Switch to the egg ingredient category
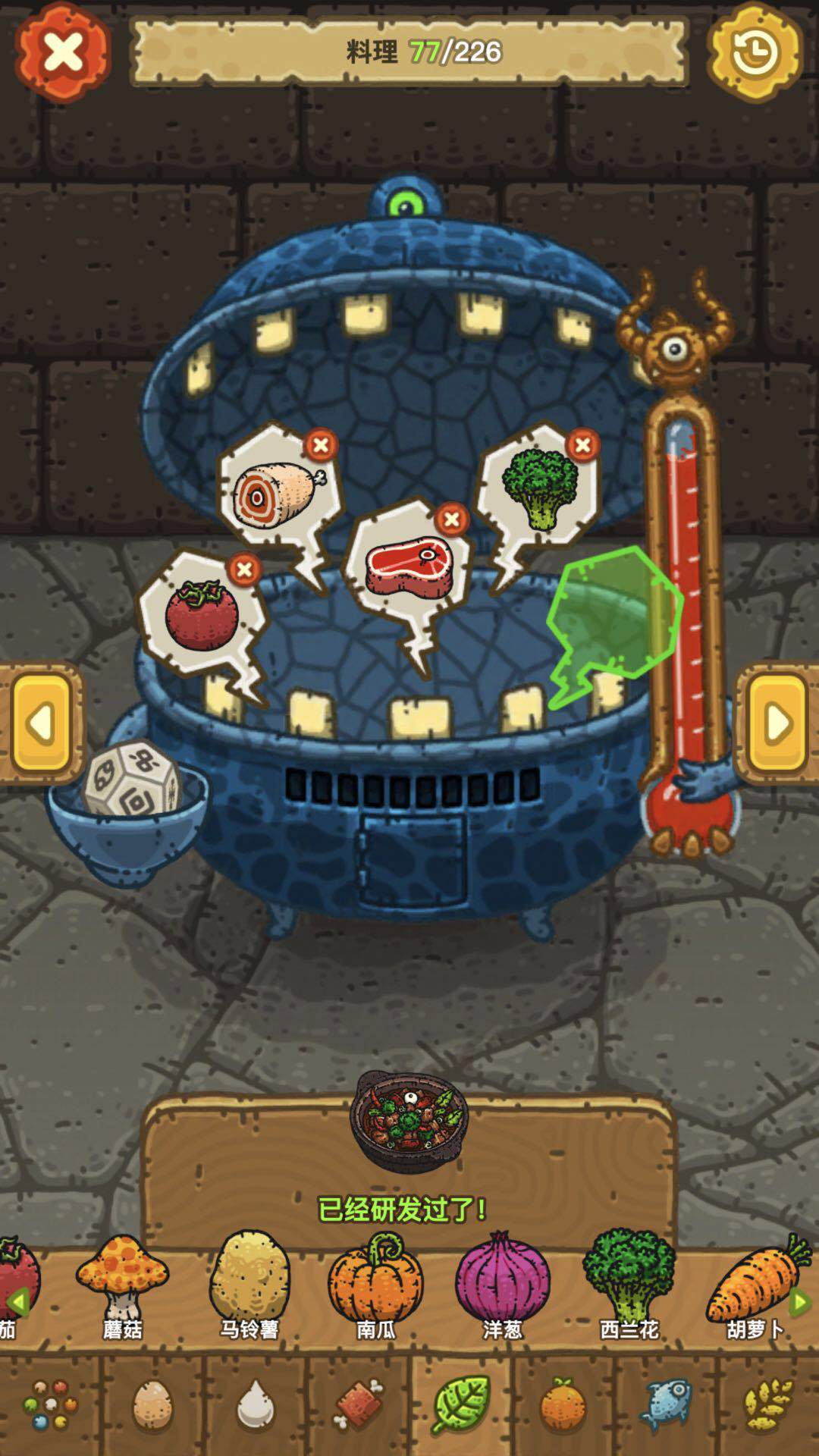Image resolution: width=819 pixels, height=1456 pixels. click(x=152, y=1404)
